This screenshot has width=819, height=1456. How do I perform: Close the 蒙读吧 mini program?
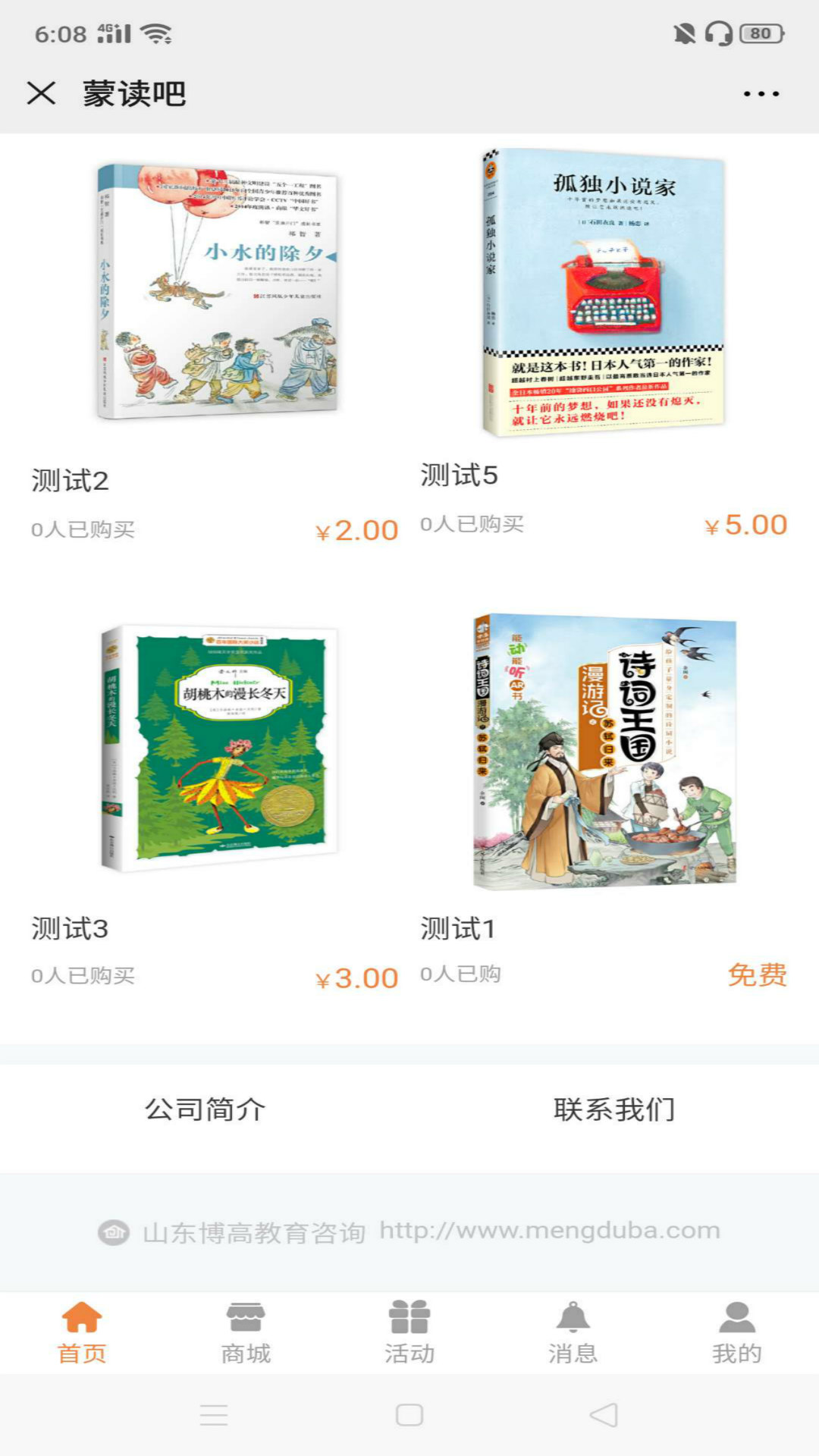click(41, 93)
